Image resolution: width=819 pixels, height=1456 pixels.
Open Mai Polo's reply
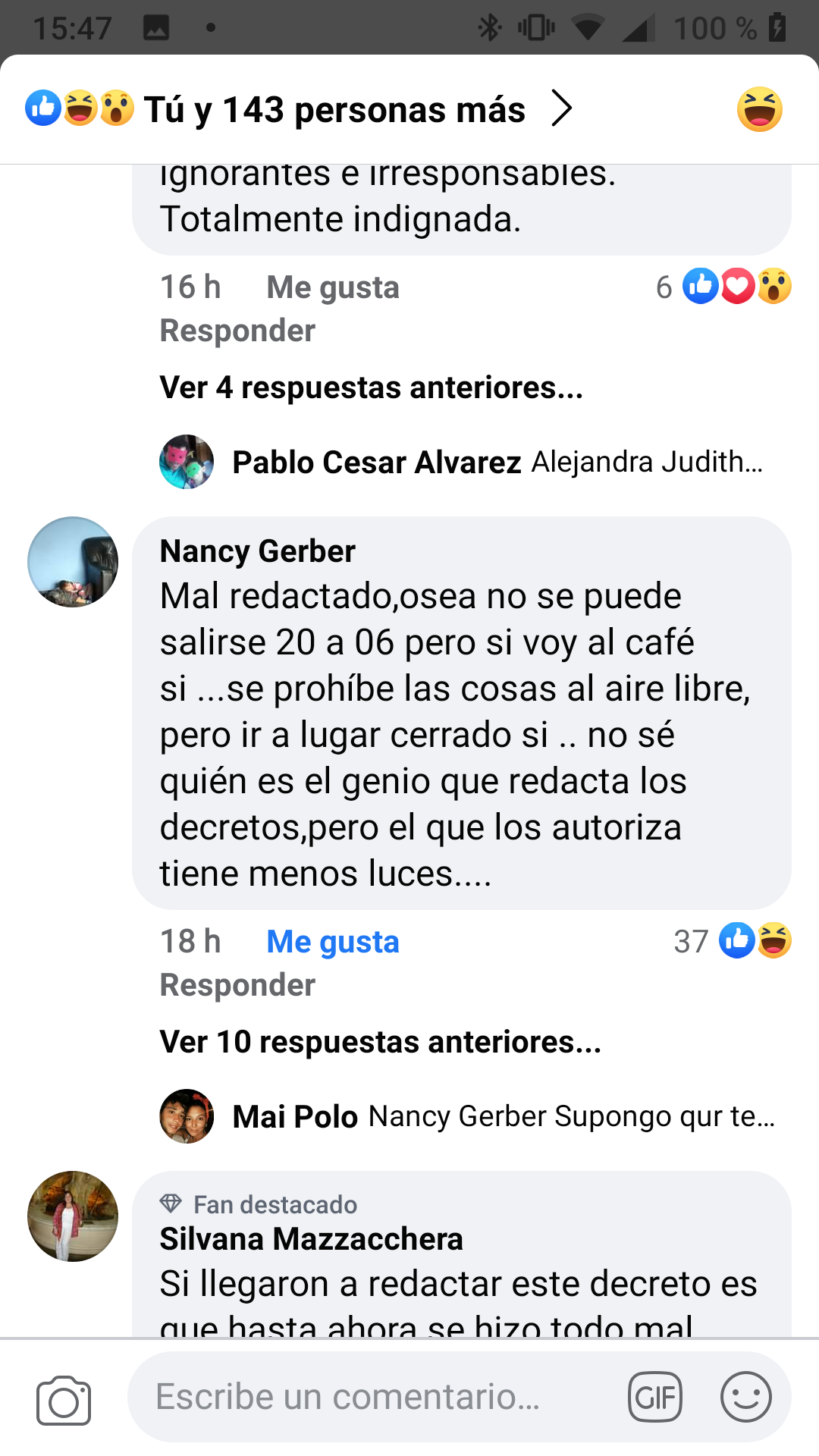pos(466,1116)
